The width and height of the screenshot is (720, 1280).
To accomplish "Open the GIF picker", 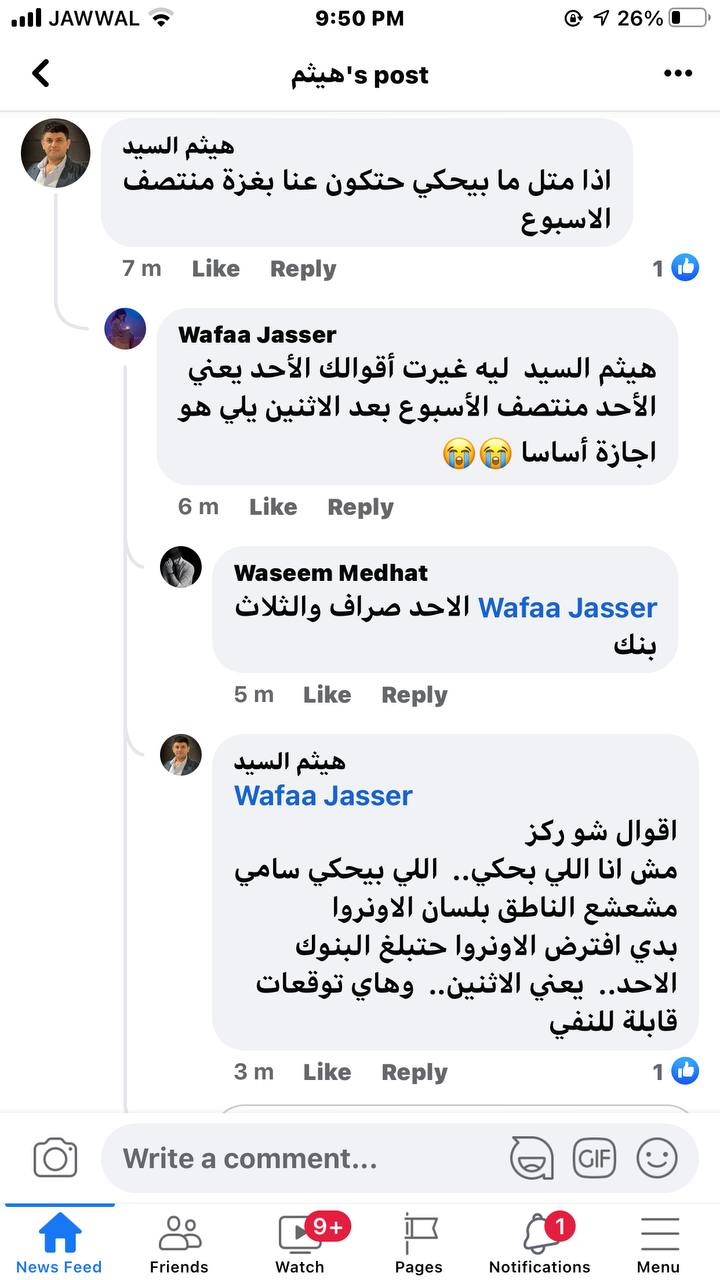I will [x=594, y=1158].
